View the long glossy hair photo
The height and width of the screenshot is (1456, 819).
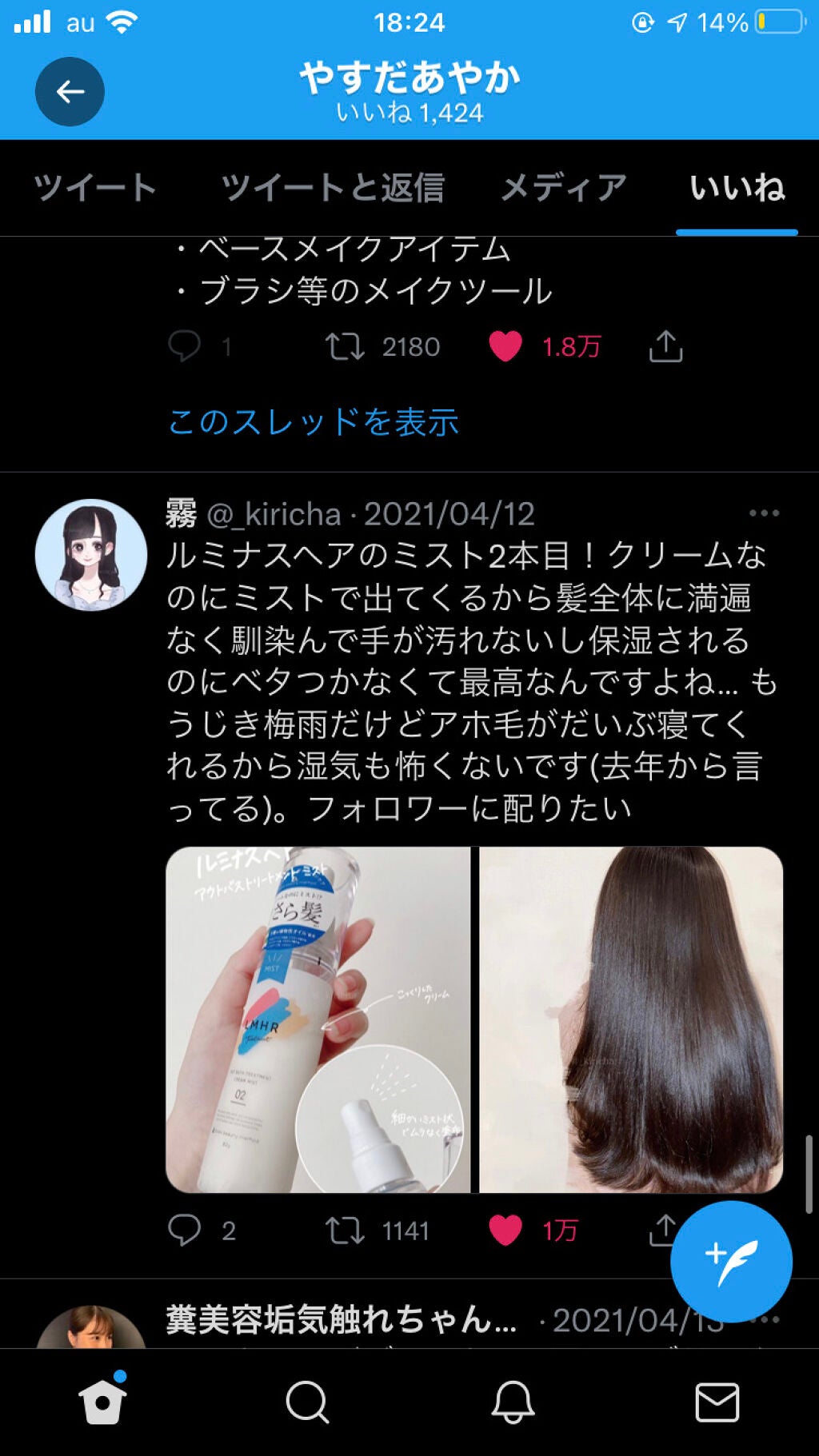[x=630, y=1019]
